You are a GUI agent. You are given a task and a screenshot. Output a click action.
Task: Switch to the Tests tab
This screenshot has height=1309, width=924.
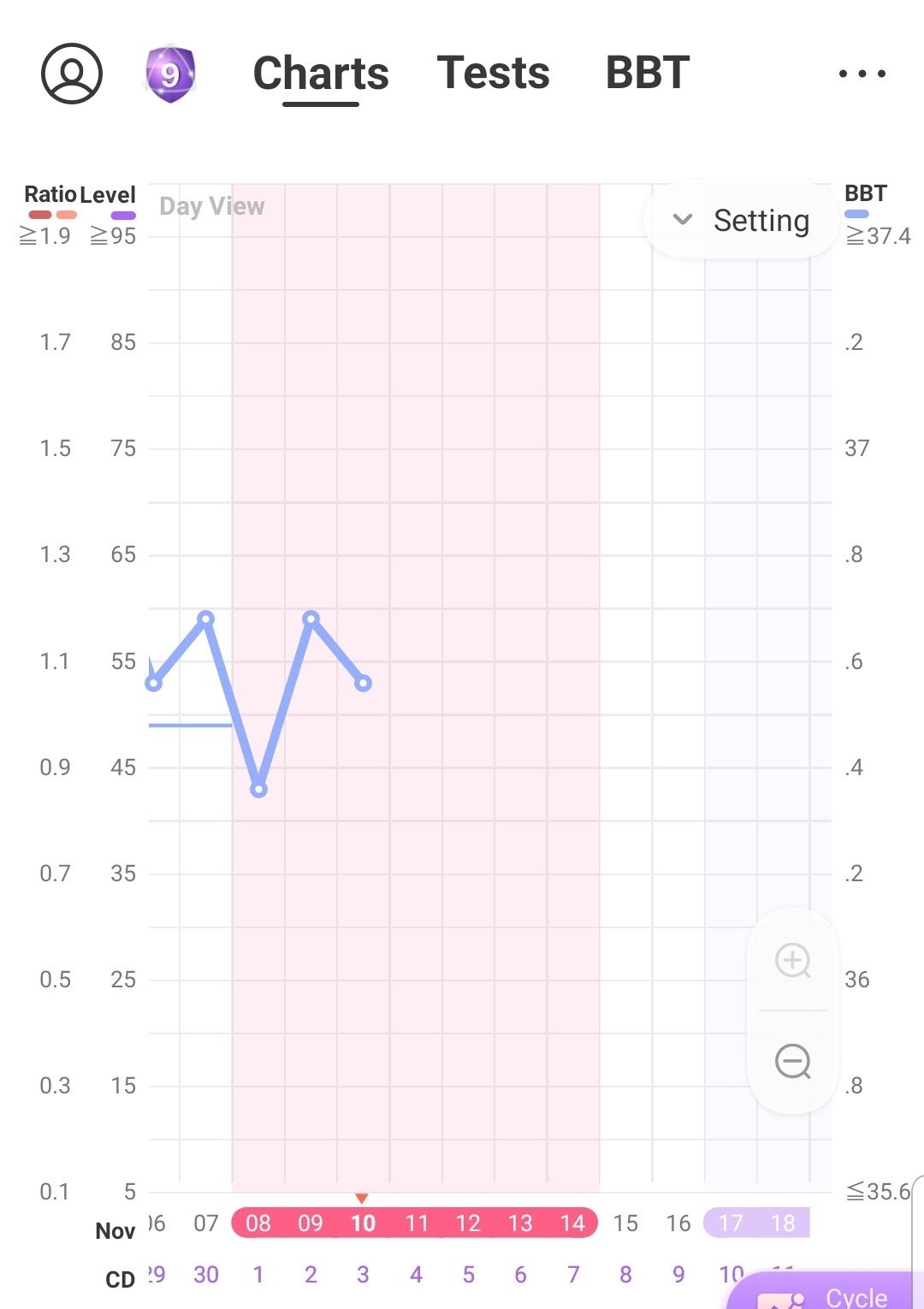[493, 73]
